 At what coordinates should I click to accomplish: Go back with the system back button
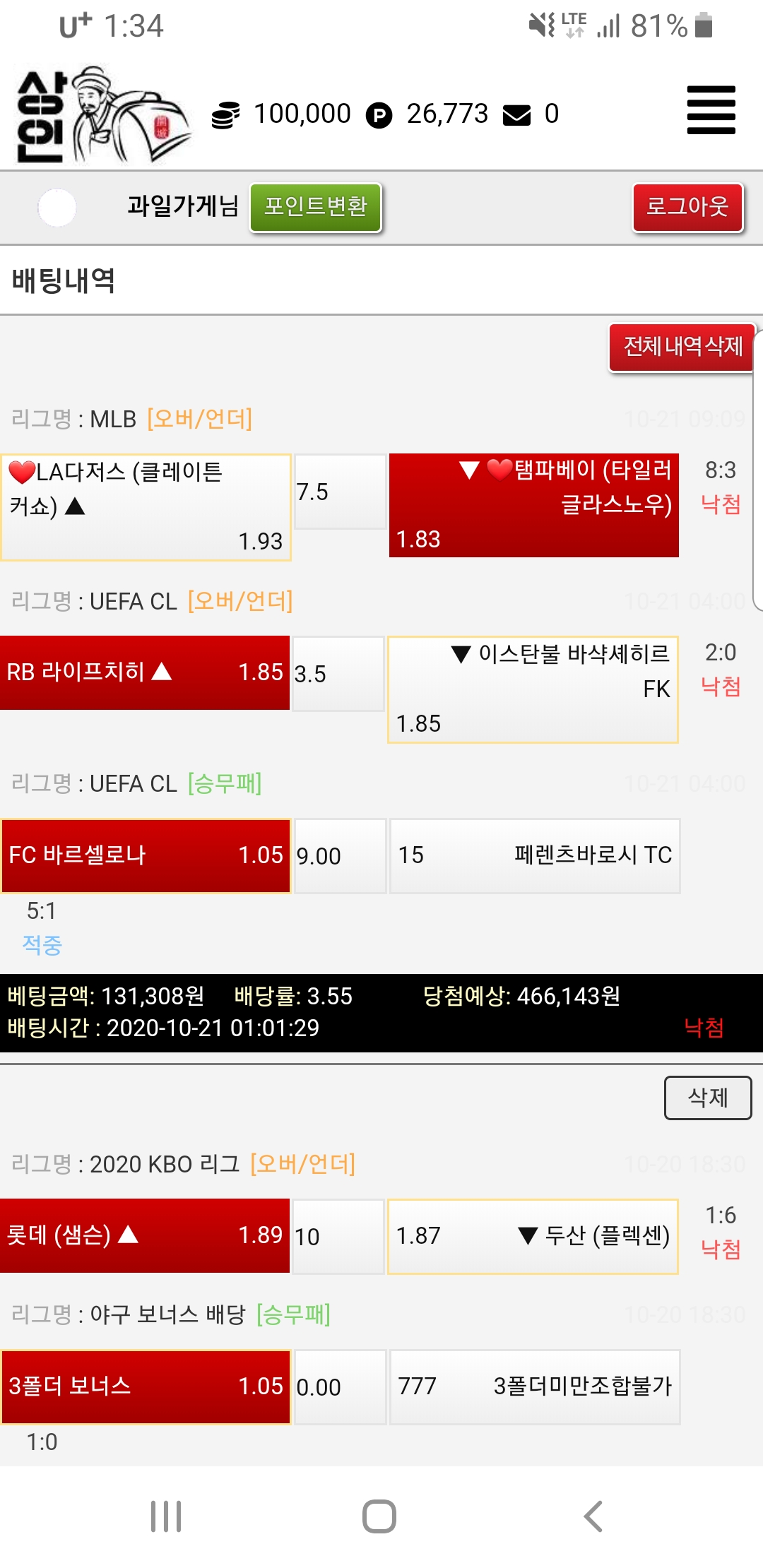coord(593,1516)
